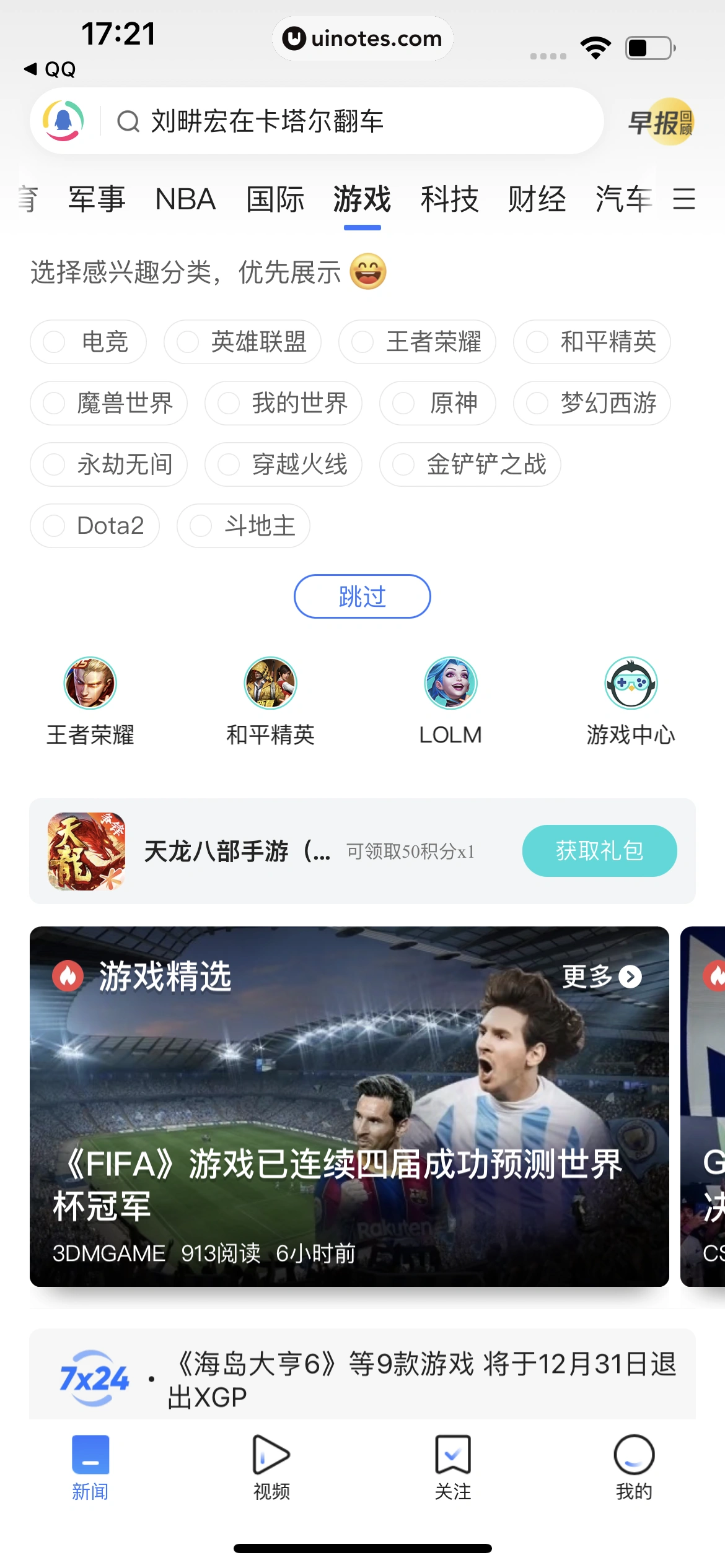725x1568 pixels.
Task: Open the 和平精英 game channel icon
Action: 270,683
